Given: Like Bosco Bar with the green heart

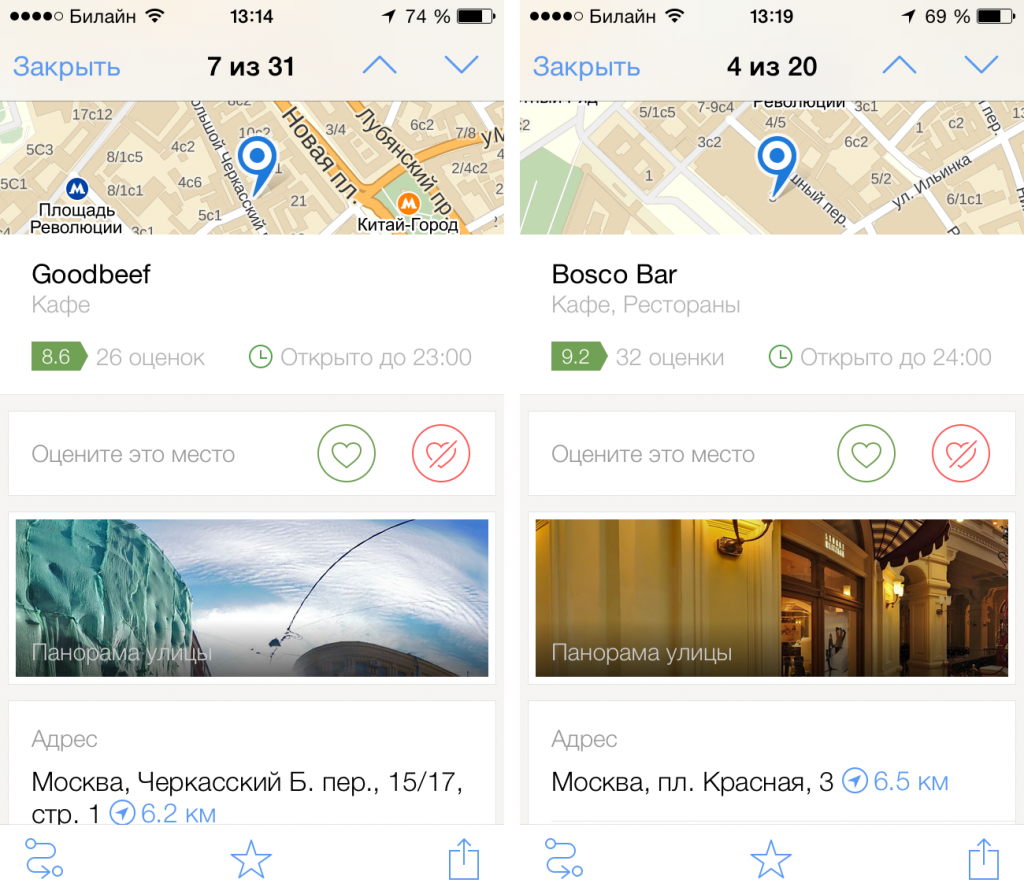Looking at the screenshot, I should [866, 454].
